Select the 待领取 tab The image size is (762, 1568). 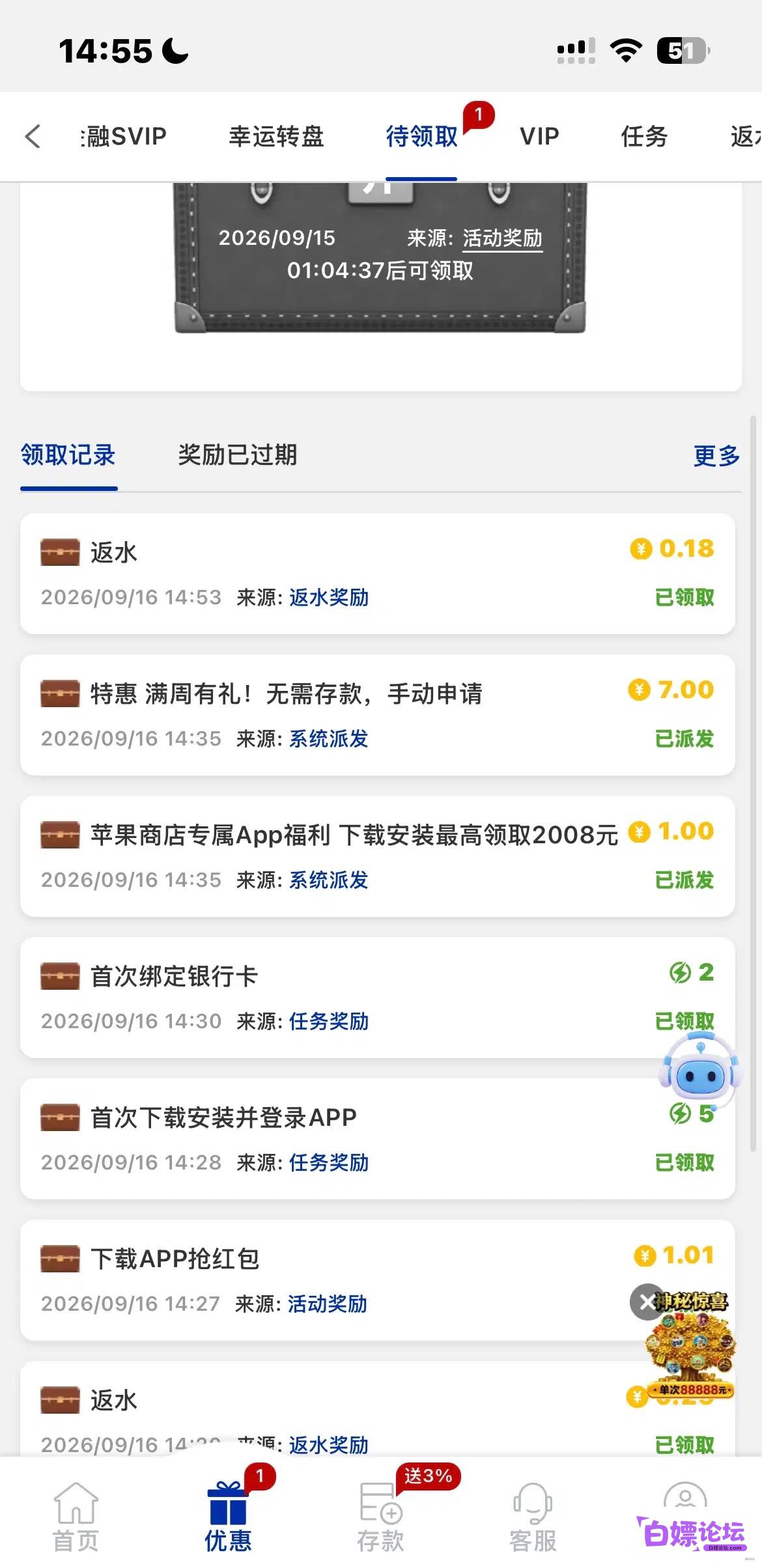click(x=421, y=137)
